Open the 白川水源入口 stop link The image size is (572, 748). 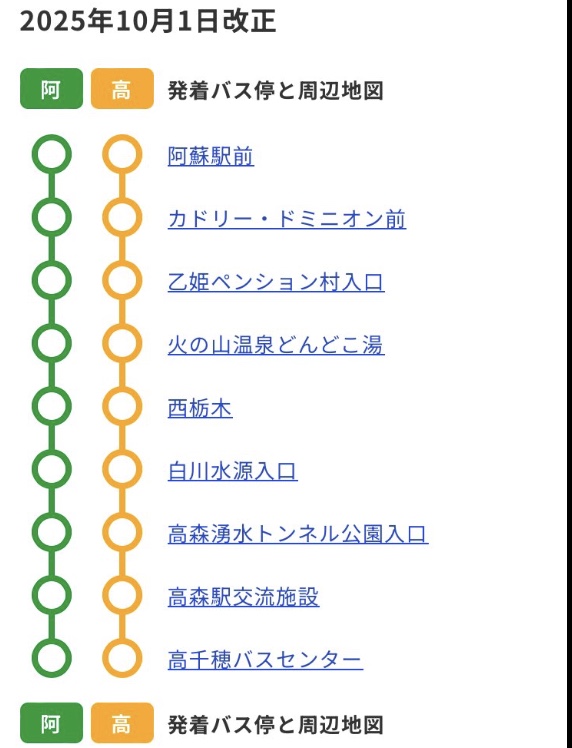pos(232,471)
